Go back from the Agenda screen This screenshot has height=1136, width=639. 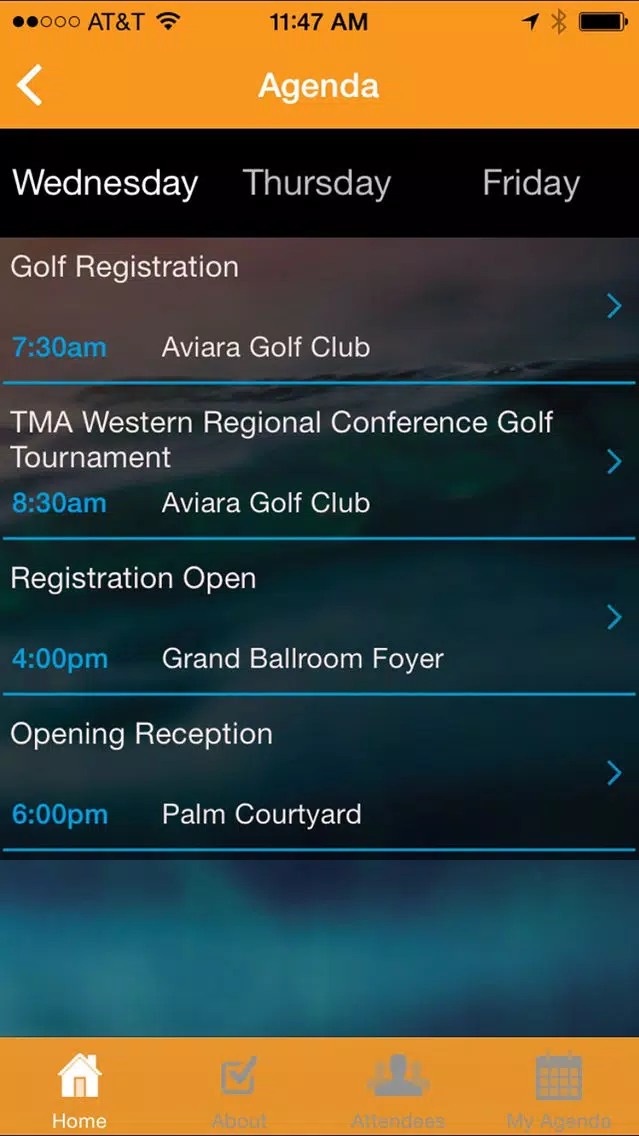click(30, 85)
